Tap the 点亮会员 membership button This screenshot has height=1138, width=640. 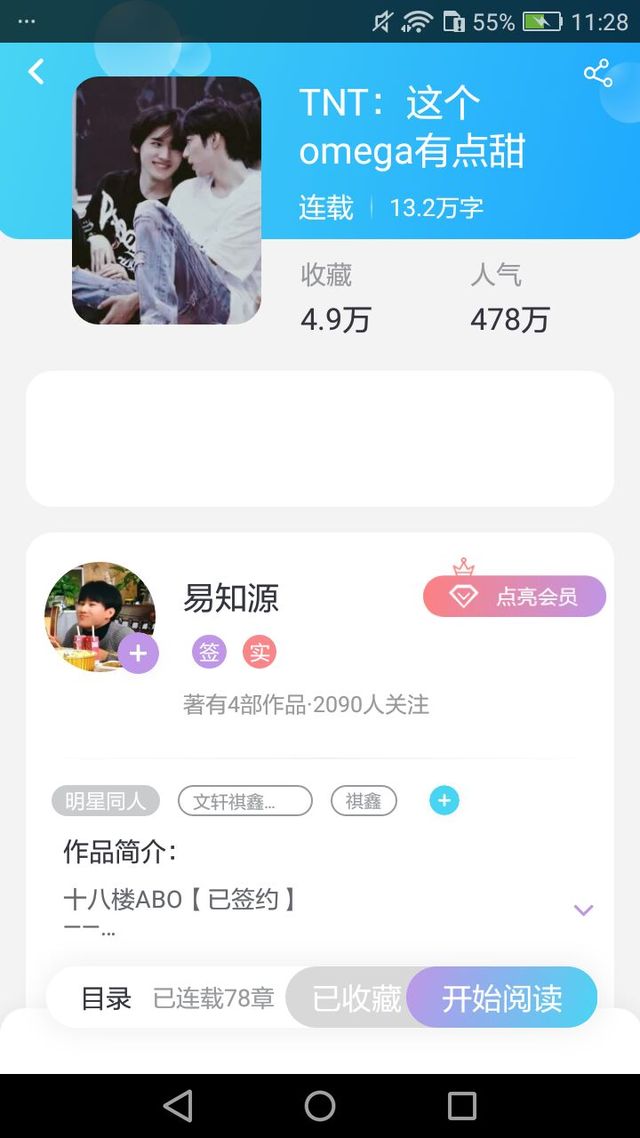point(514,596)
